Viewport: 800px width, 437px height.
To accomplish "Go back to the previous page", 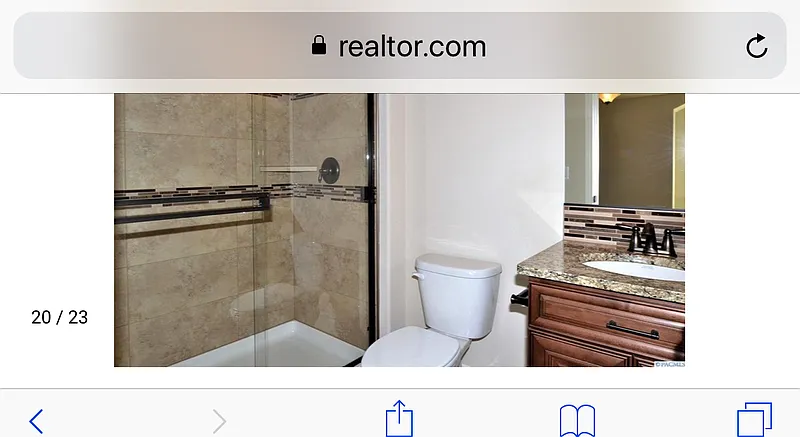I will pos(36,420).
